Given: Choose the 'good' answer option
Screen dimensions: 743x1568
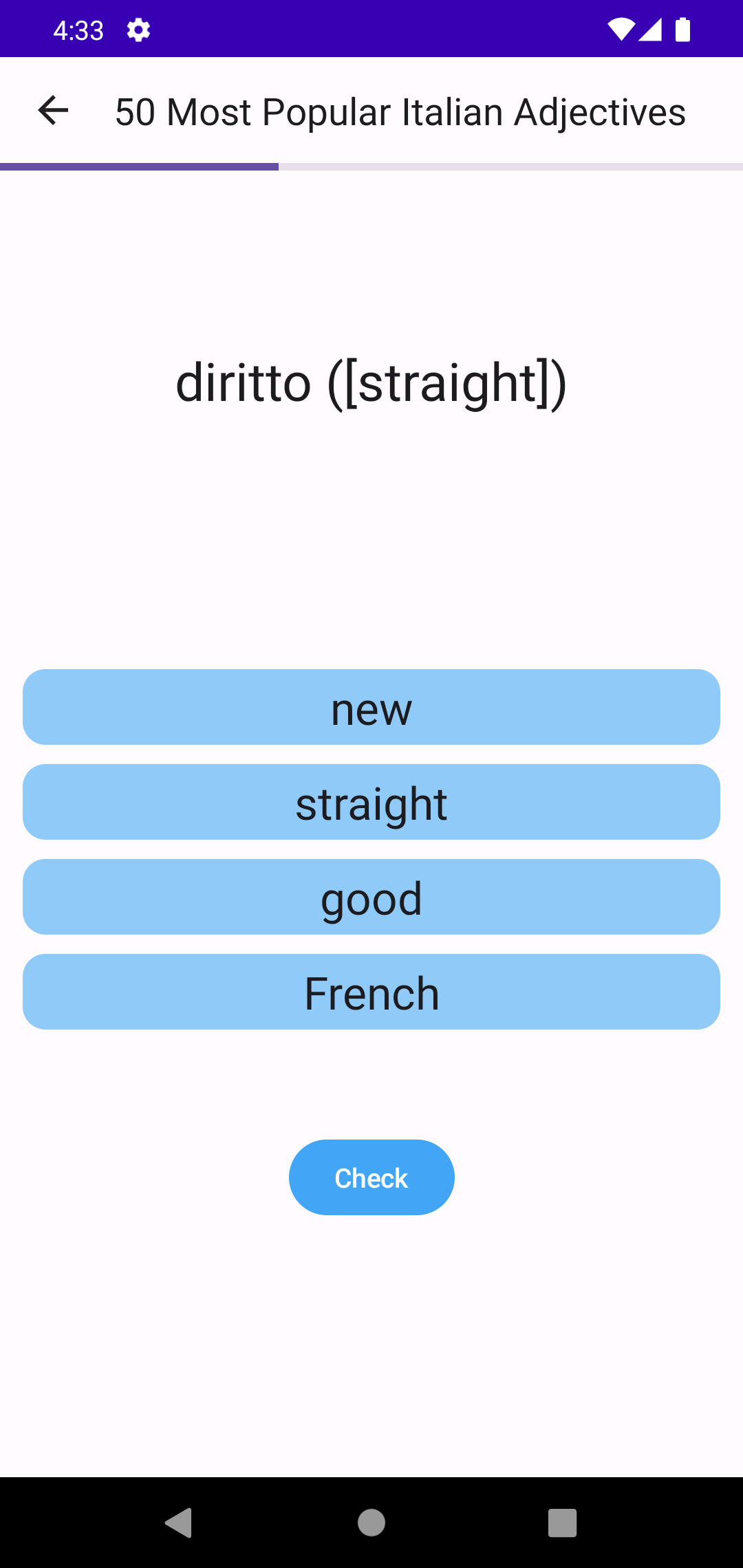Looking at the screenshot, I should (x=371, y=896).
